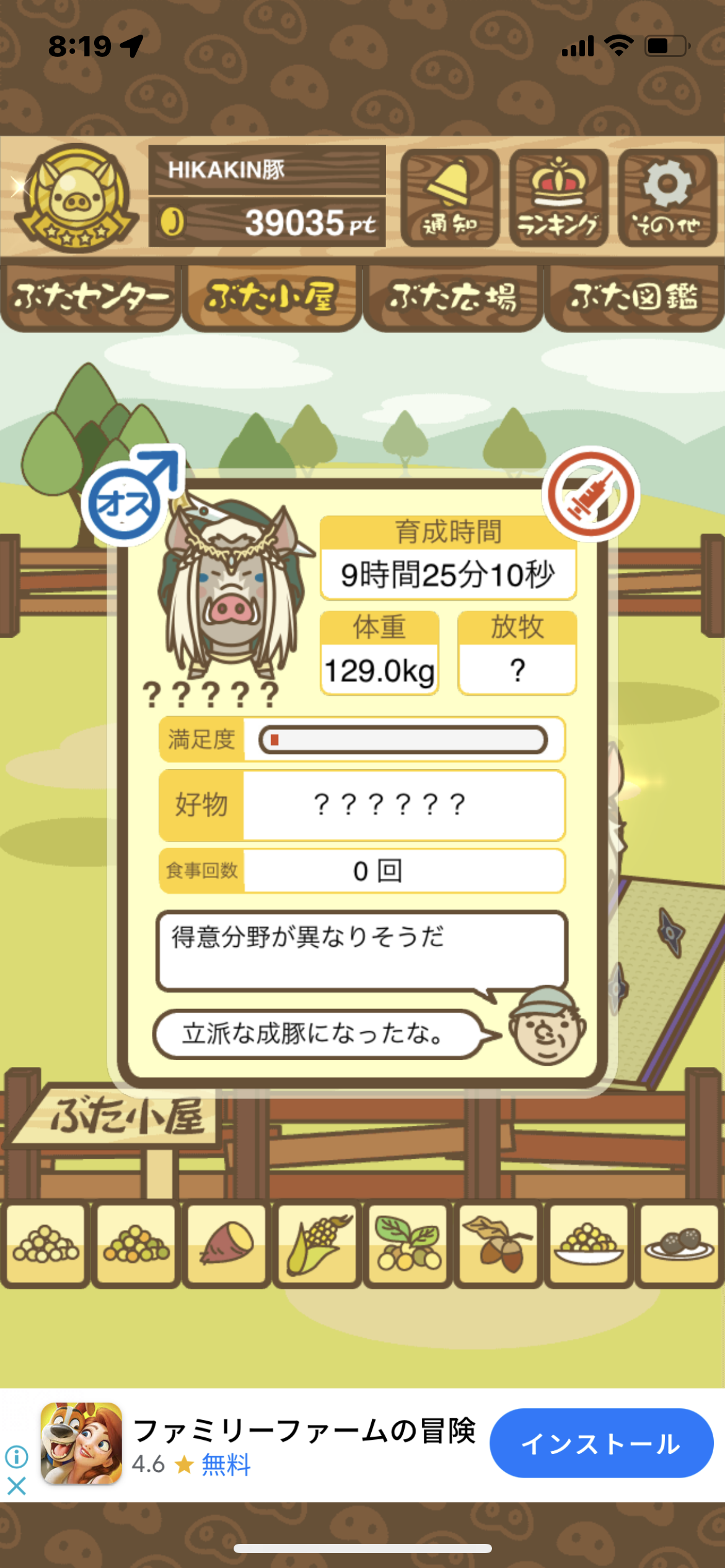Screen dimensions: 725x1568
Task: Open the ad info icon
Action: point(17,1457)
